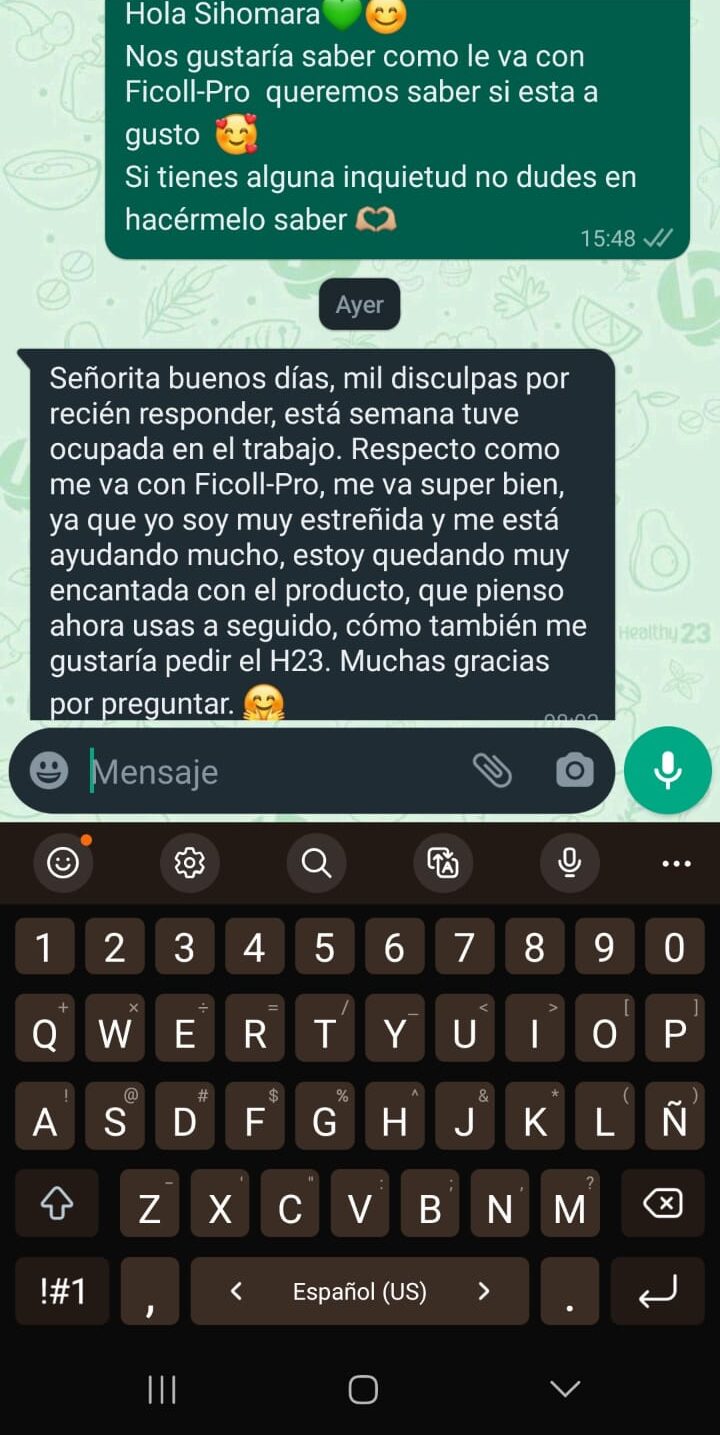Screen dimensions: 720x1435
Task: Open the keyboard translate tool
Action: (443, 862)
